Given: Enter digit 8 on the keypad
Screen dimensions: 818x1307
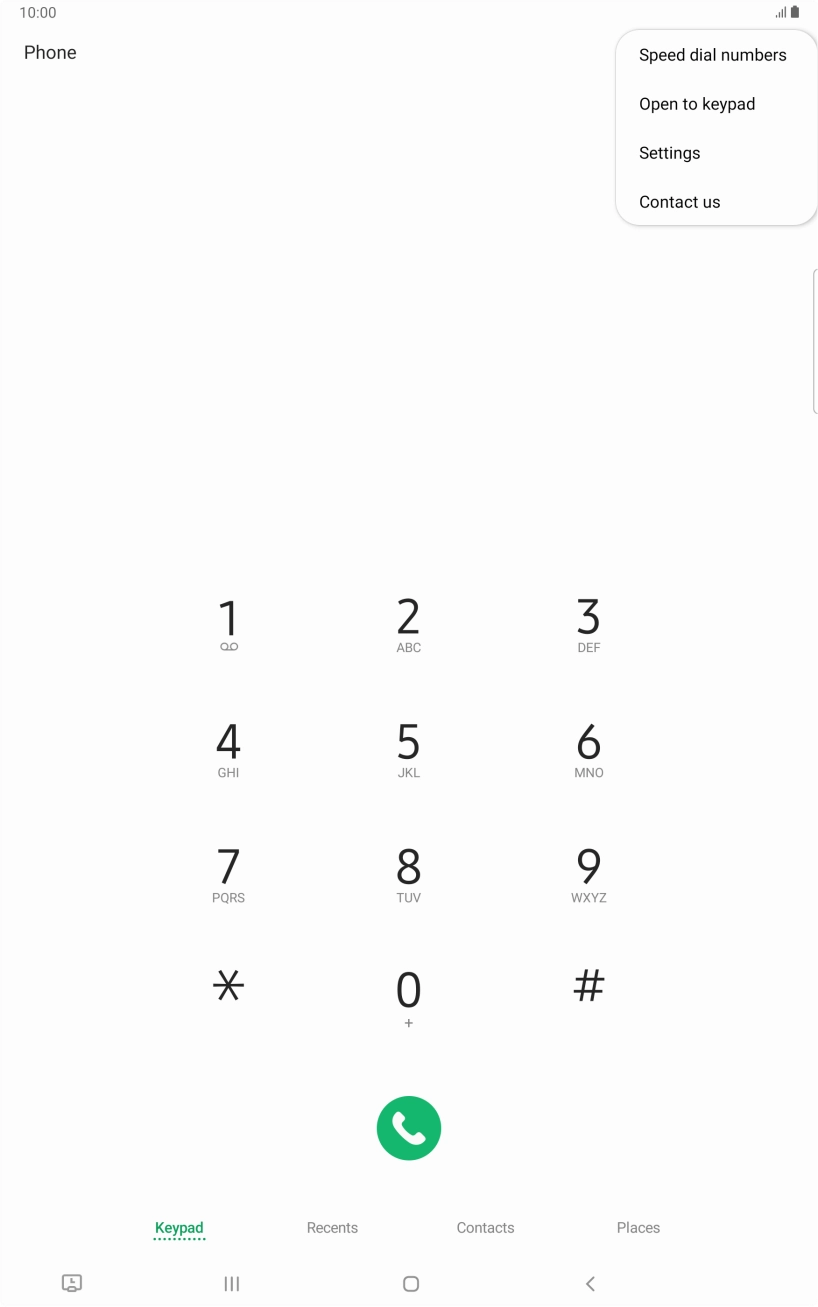Looking at the screenshot, I should pos(408,875).
